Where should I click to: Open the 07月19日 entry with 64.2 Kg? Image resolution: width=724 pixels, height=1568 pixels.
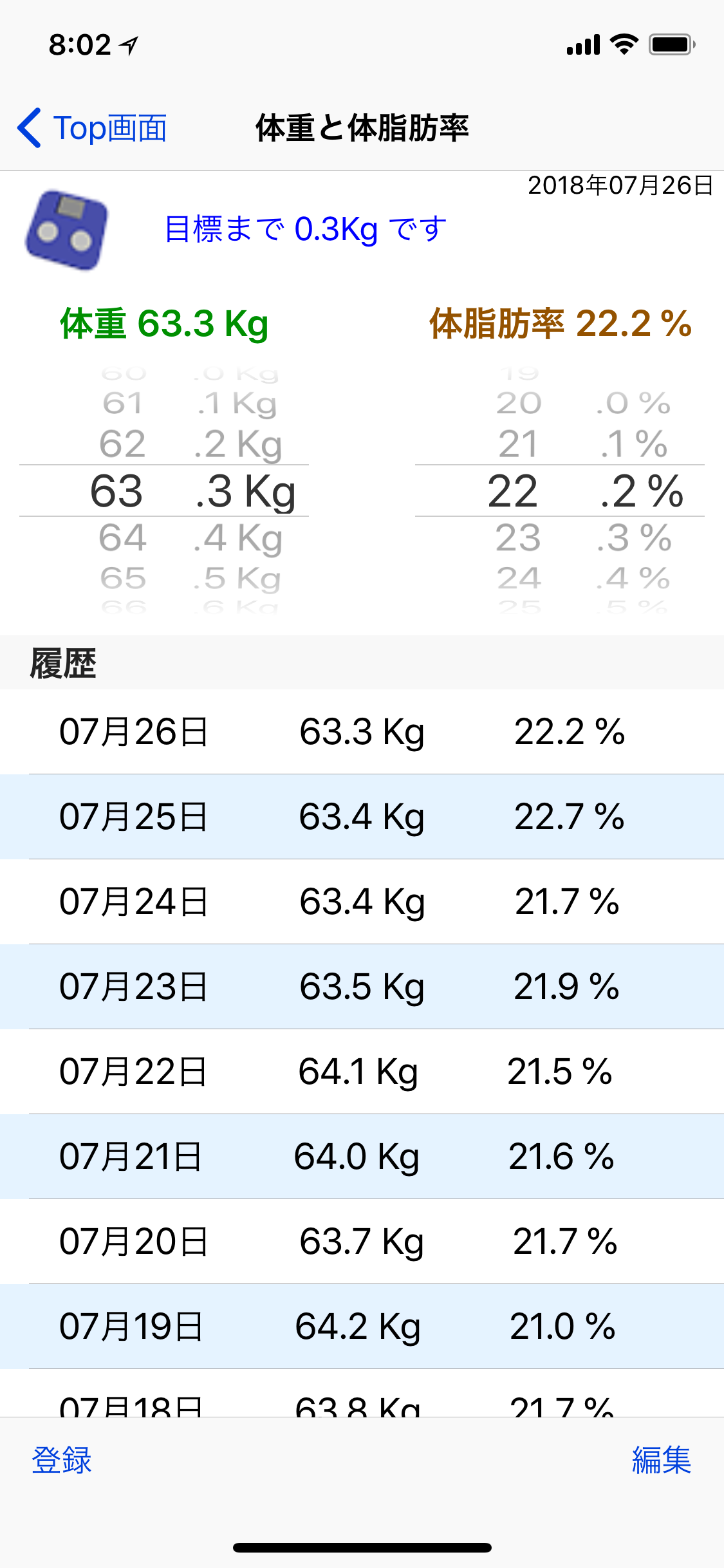coord(362,1327)
